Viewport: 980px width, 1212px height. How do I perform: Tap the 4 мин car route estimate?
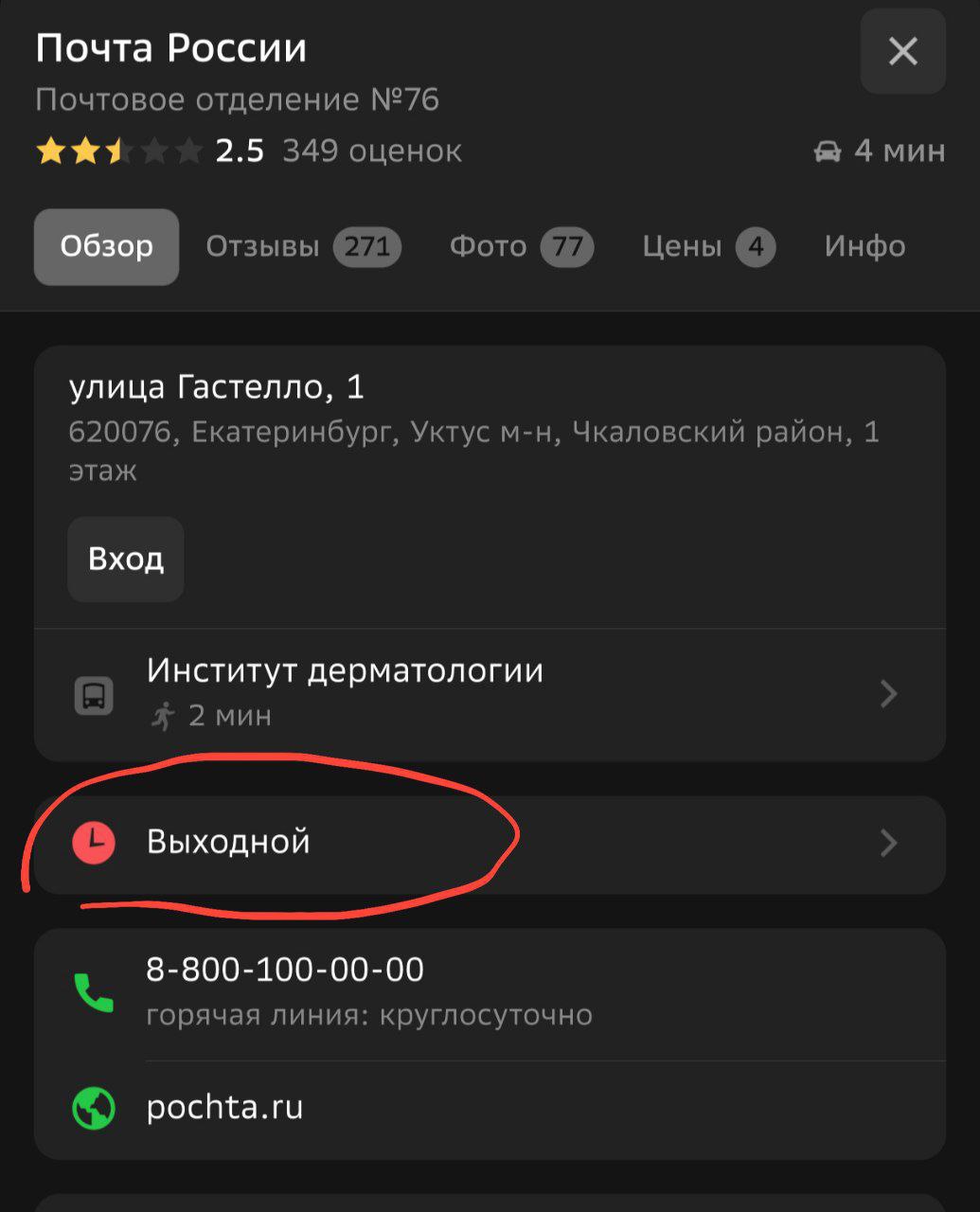point(880,151)
